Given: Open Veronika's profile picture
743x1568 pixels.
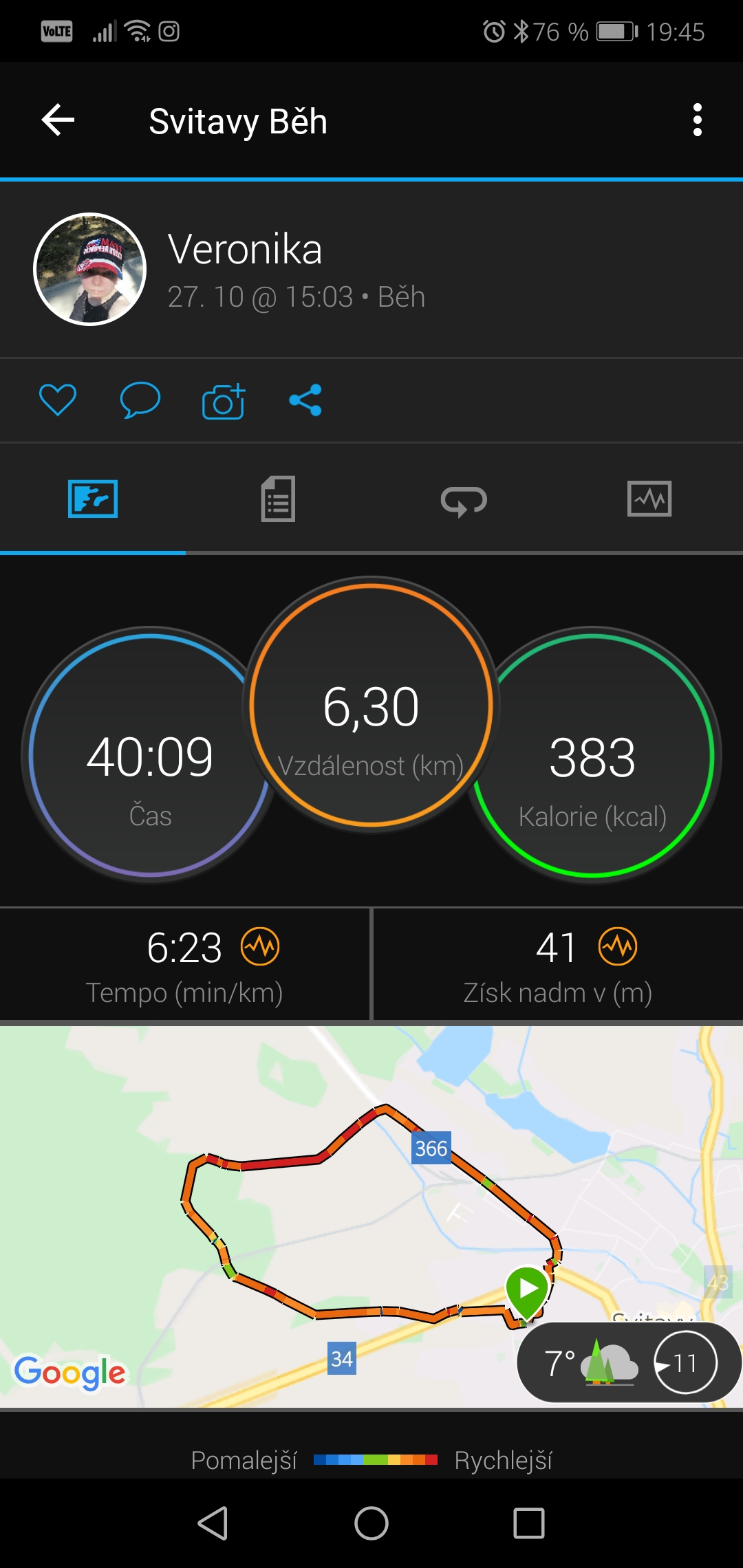Looking at the screenshot, I should coord(90,269).
